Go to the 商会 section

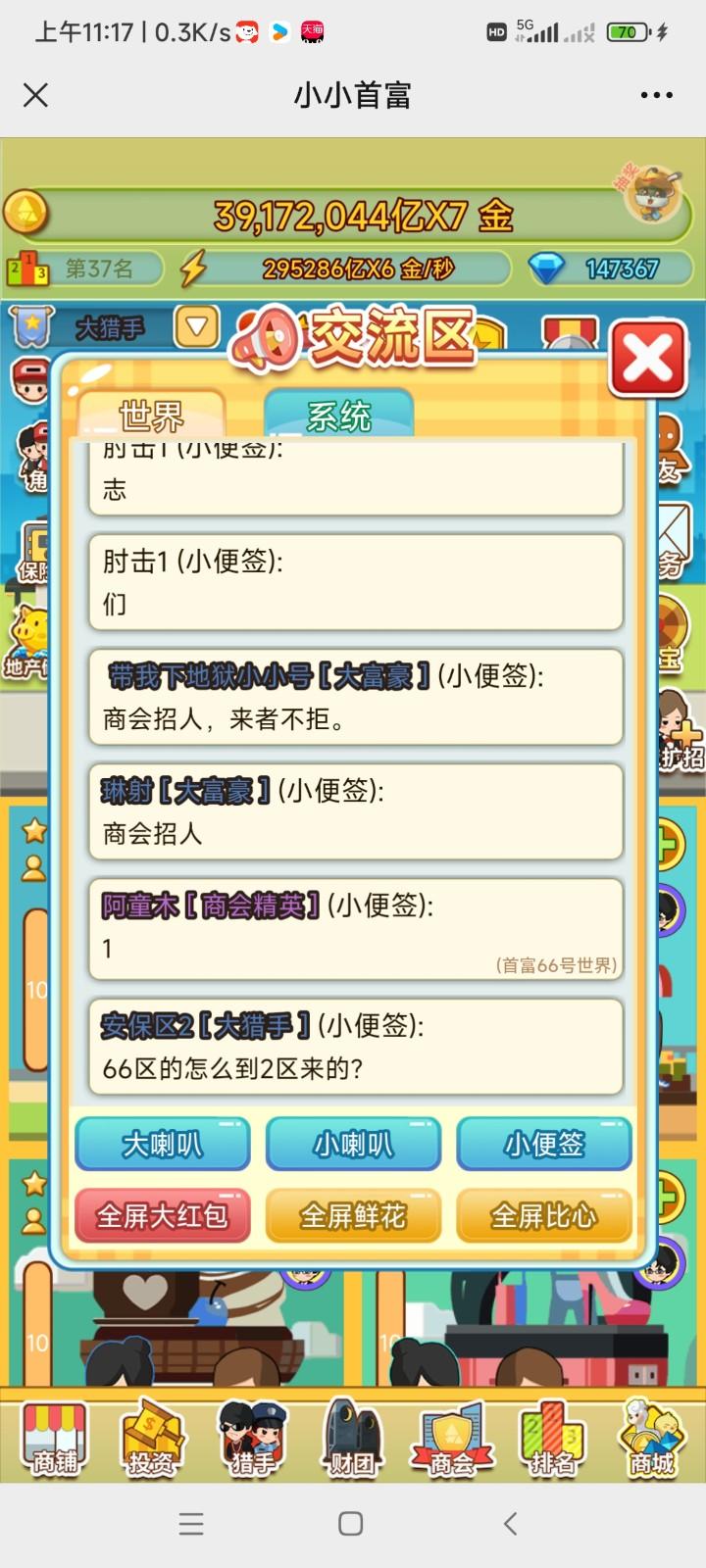tap(451, 1439)
